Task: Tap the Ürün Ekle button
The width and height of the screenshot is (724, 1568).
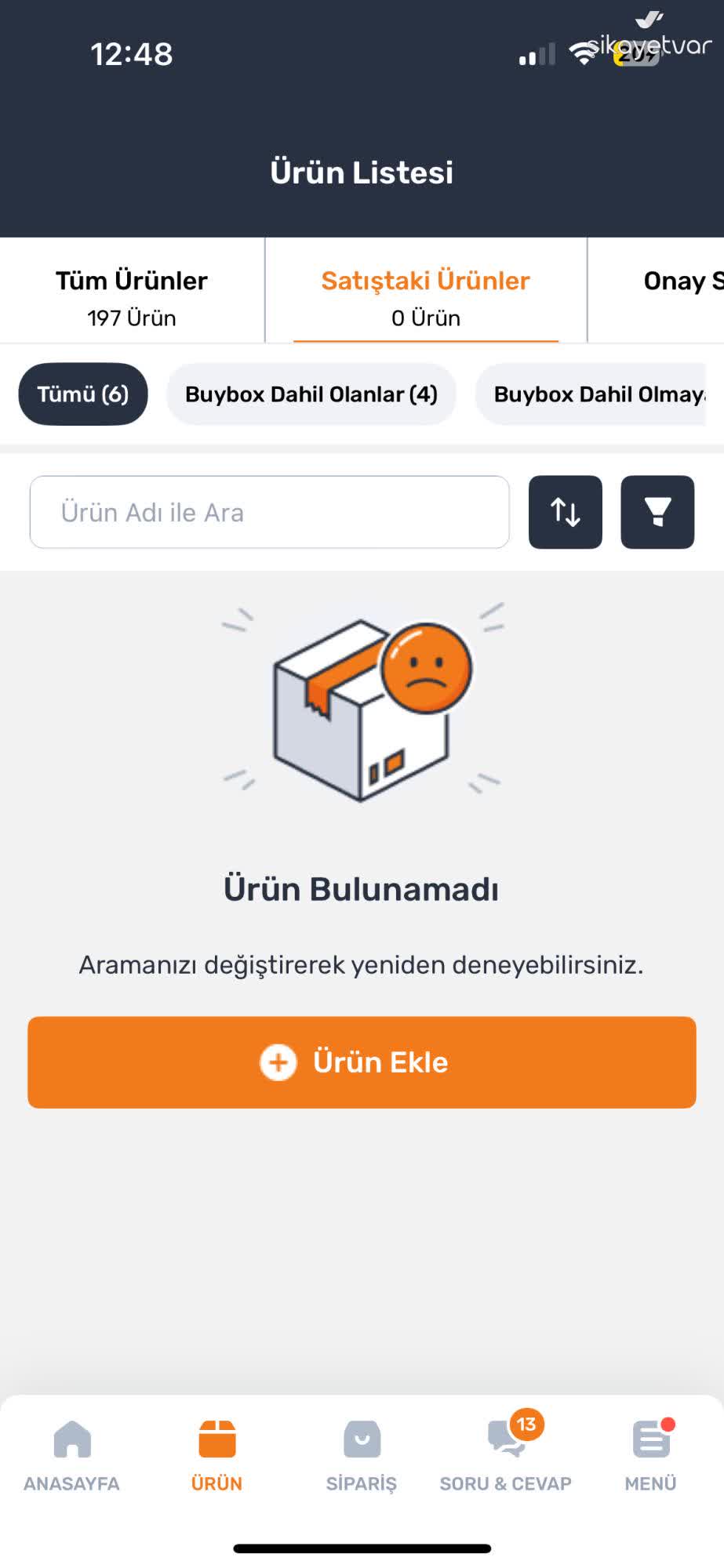Action: pos(362,1062)
